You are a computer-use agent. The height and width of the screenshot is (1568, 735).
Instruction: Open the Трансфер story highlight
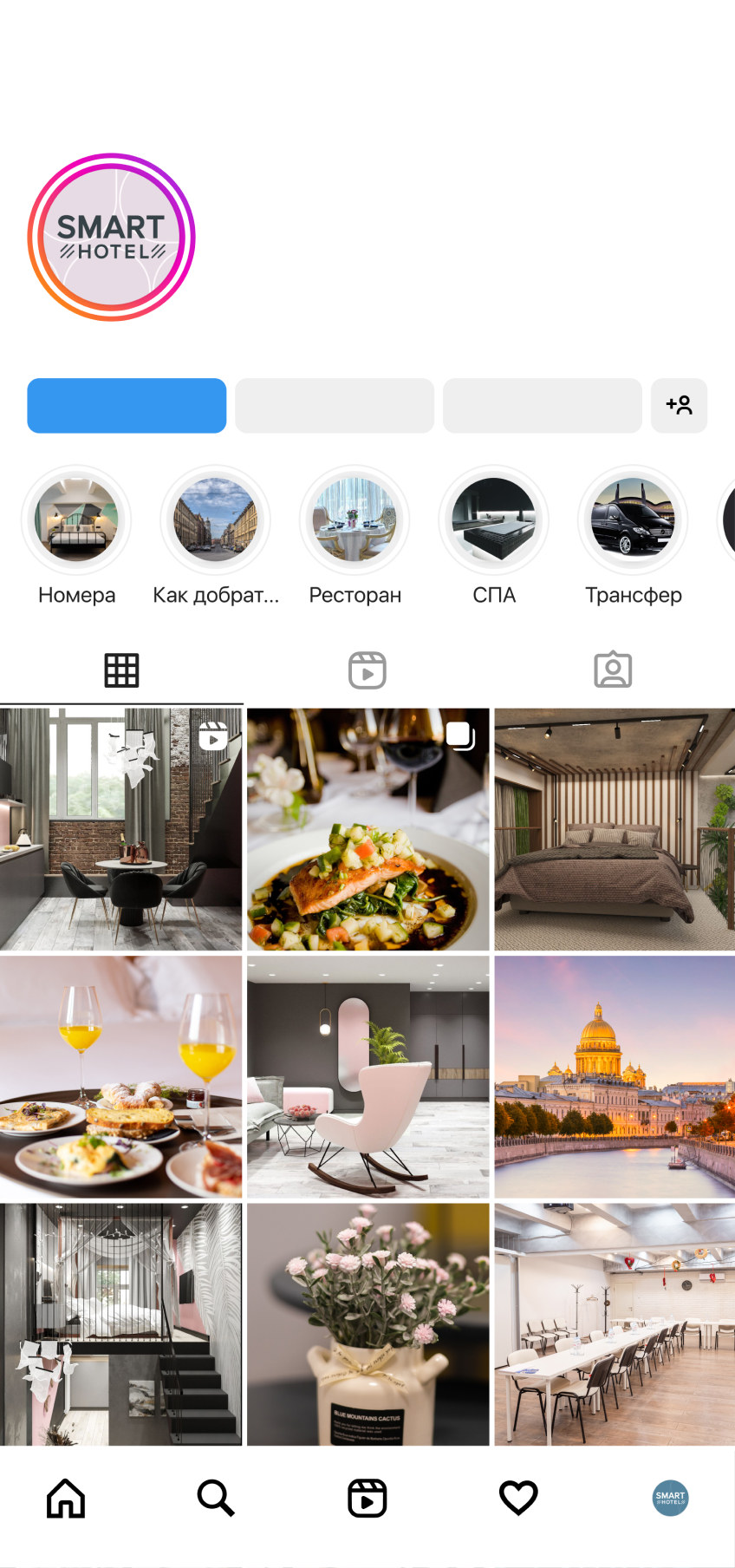click(633, 519)
